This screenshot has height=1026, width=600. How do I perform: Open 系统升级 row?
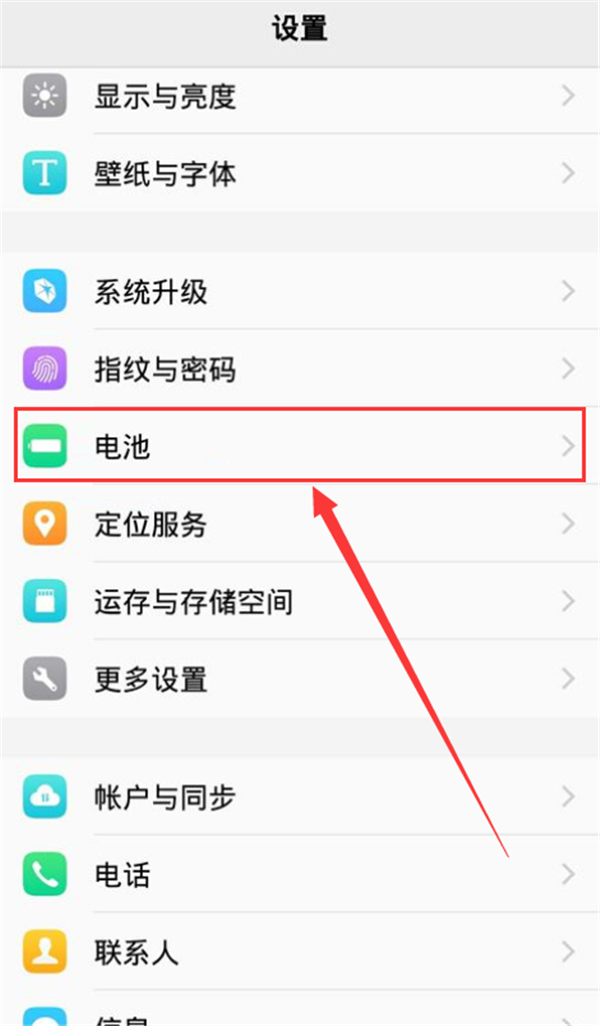click(x=300, y=292)
